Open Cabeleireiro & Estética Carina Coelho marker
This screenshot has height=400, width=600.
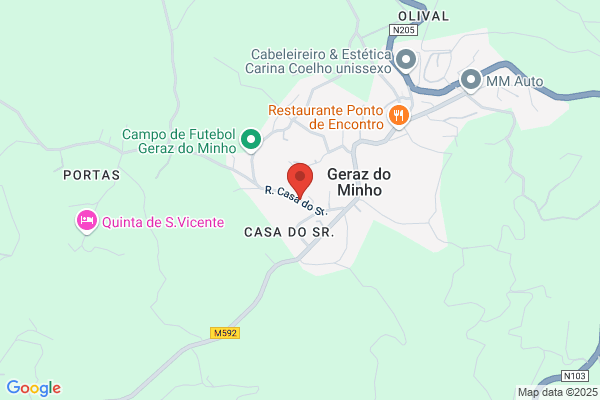click(x=406, y=61)
